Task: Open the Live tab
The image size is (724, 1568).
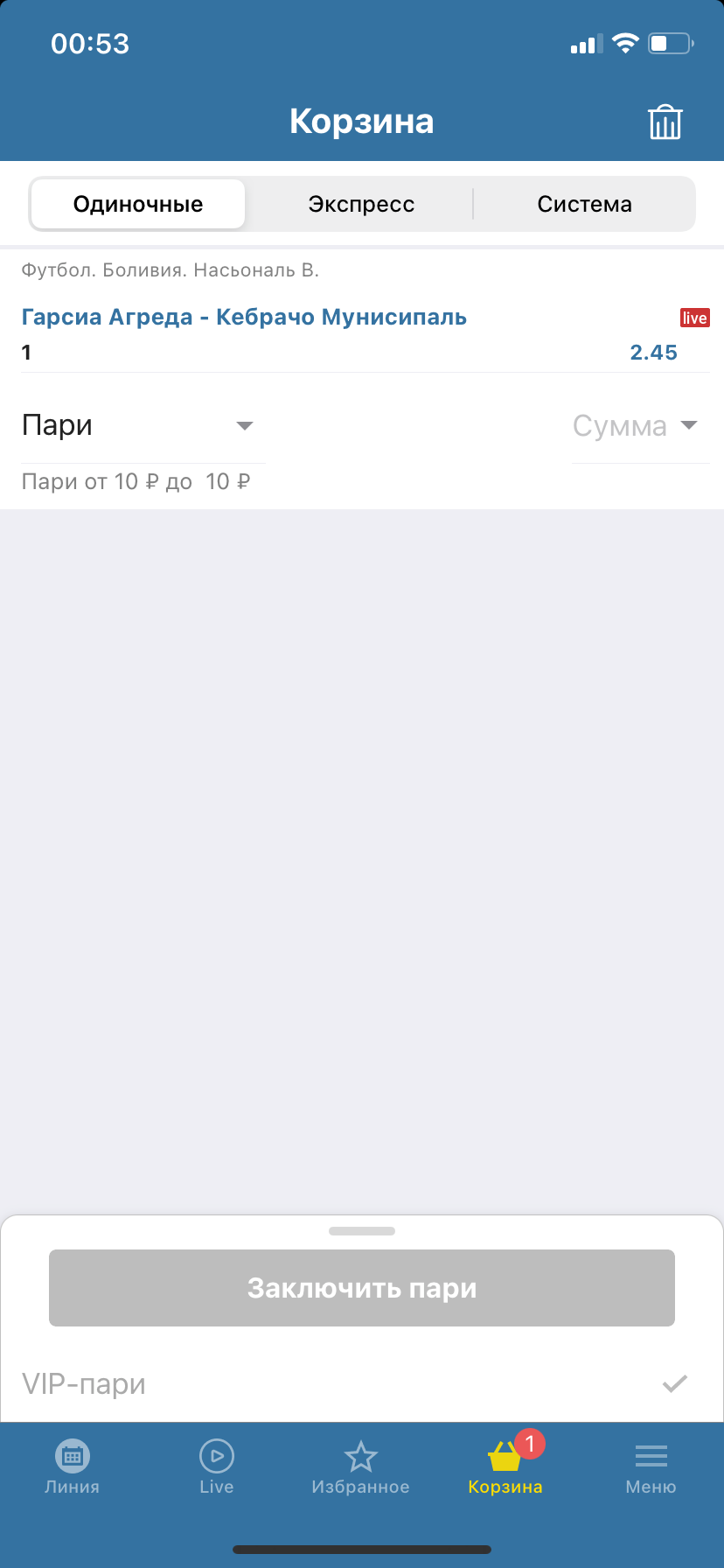Action: coord(217,1467)
